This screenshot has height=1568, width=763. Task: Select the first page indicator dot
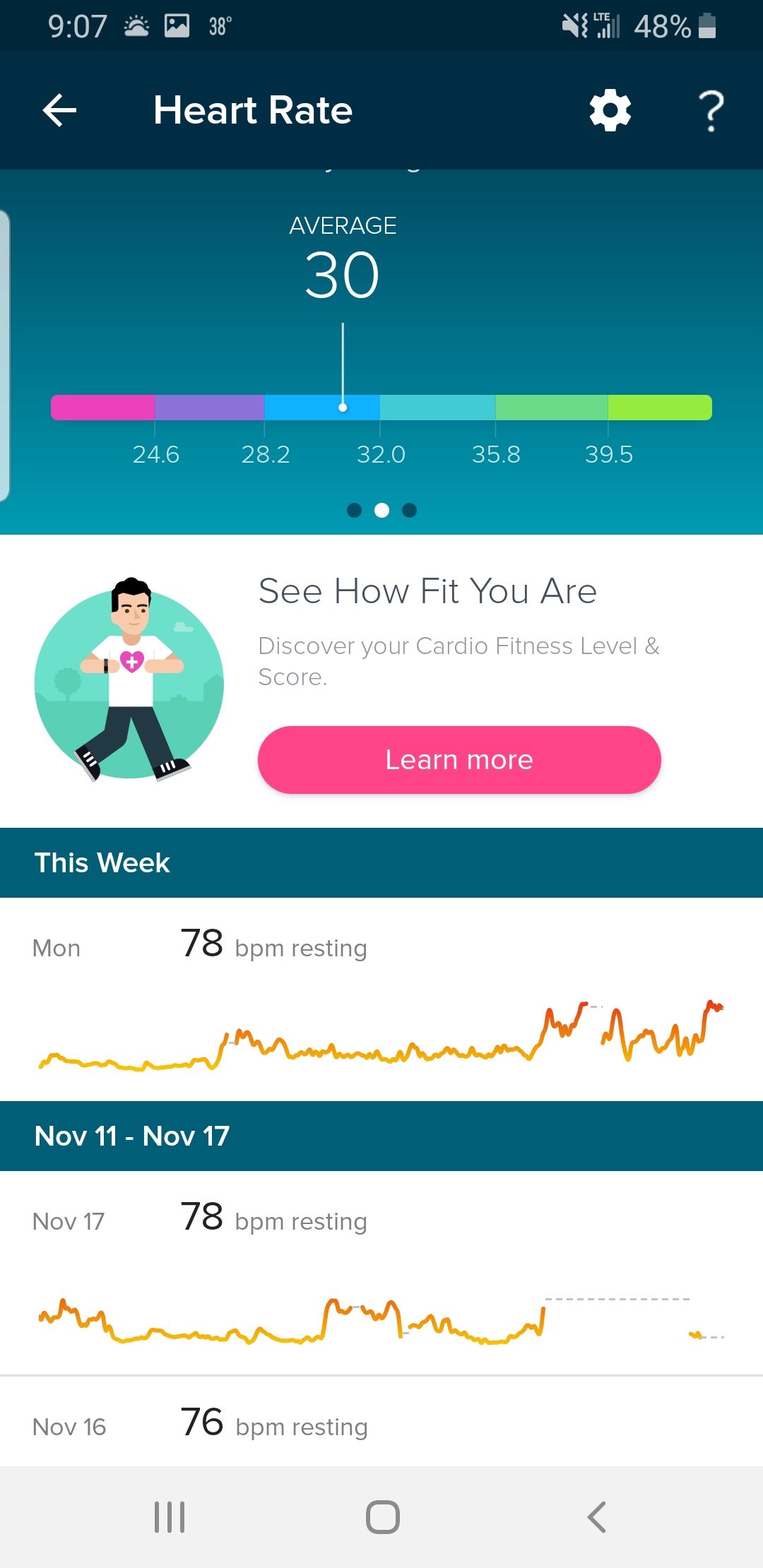tap(355, 510)
